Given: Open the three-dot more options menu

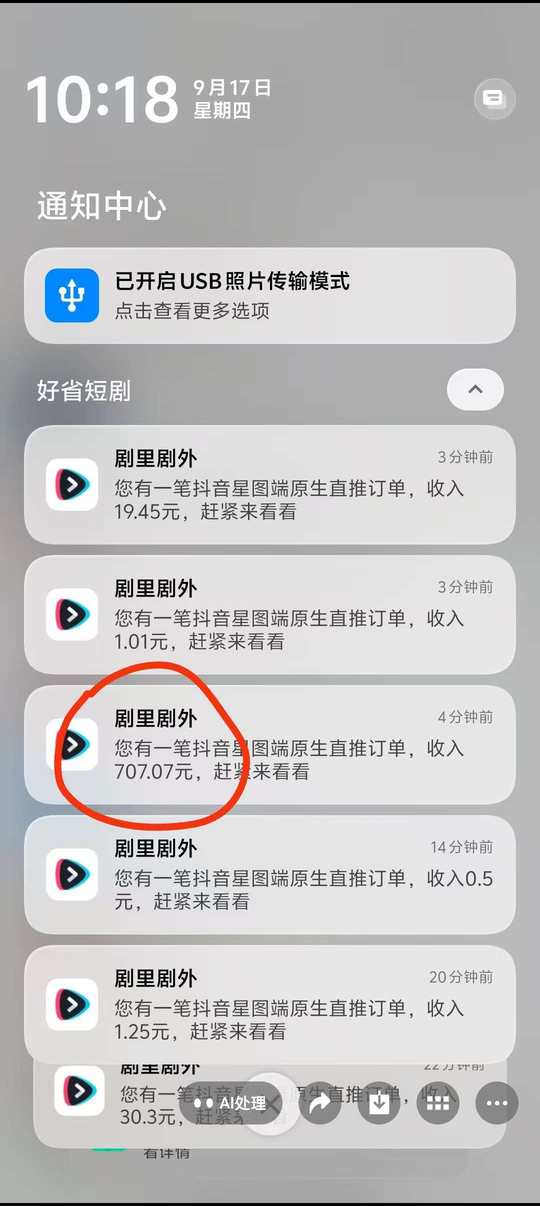Looking at the screenshot, I should 497,1104.
